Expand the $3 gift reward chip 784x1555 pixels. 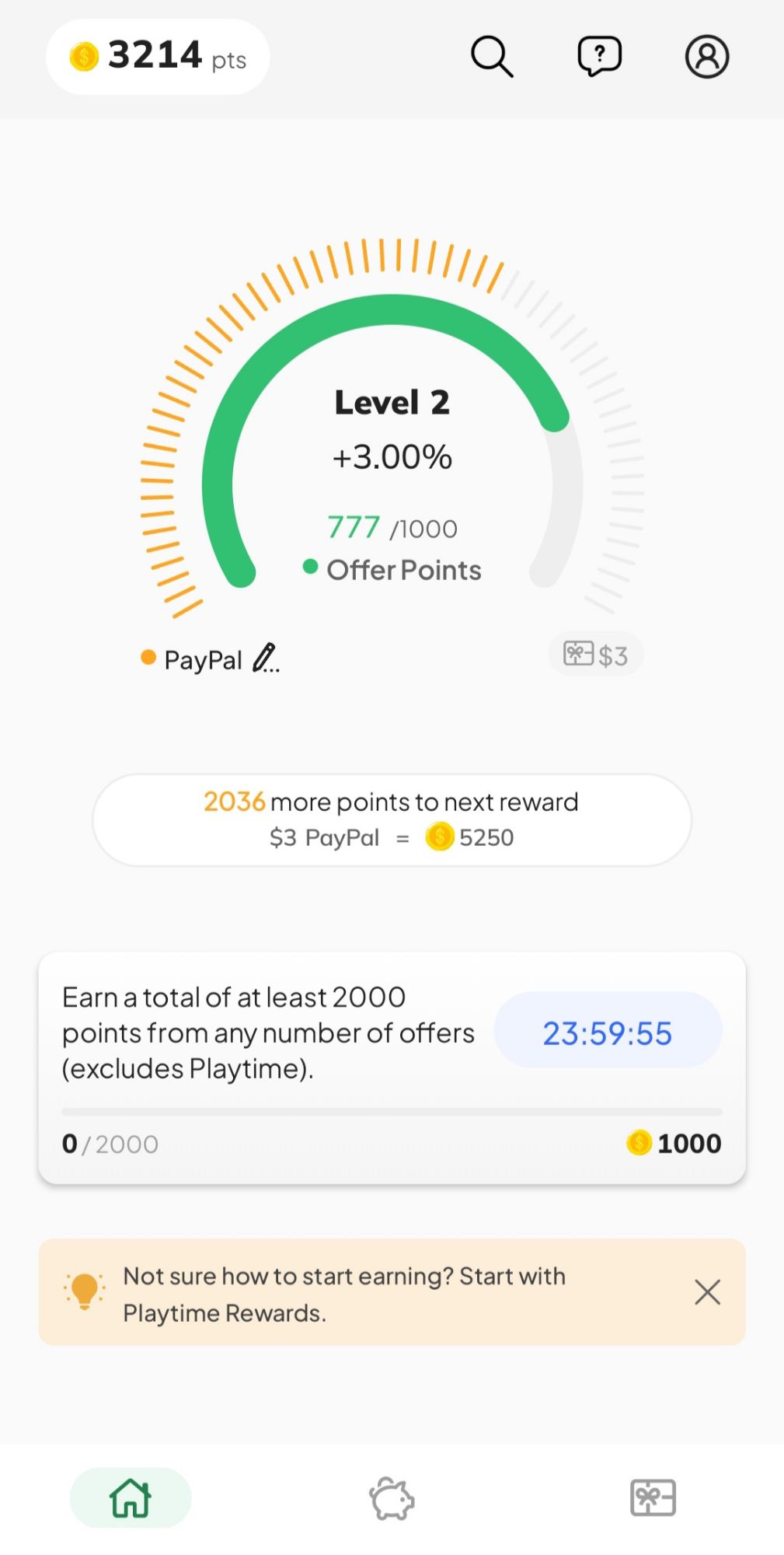[x=595, y=654]
